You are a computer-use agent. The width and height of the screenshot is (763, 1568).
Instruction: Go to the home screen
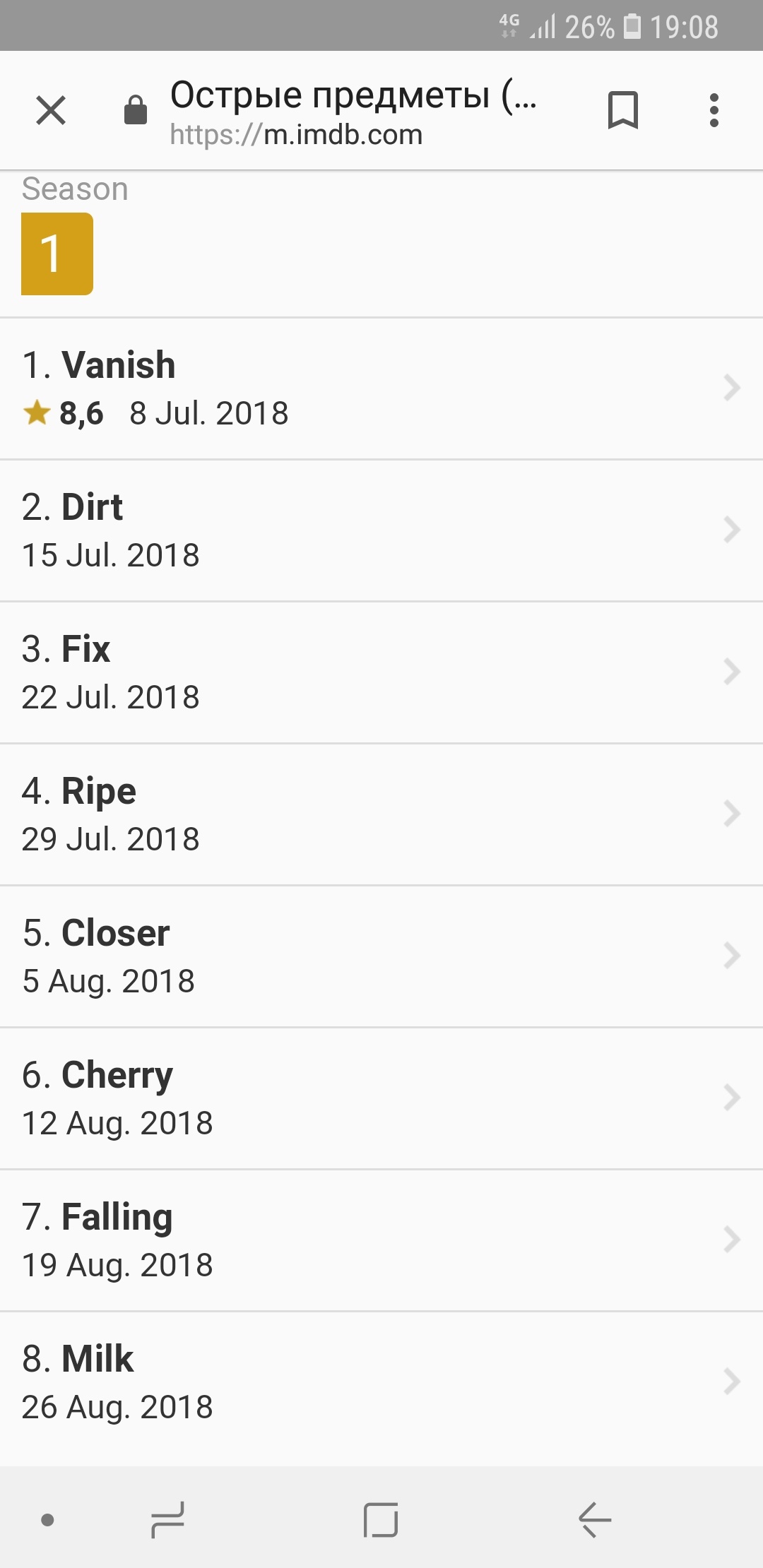click(381, 1520)
